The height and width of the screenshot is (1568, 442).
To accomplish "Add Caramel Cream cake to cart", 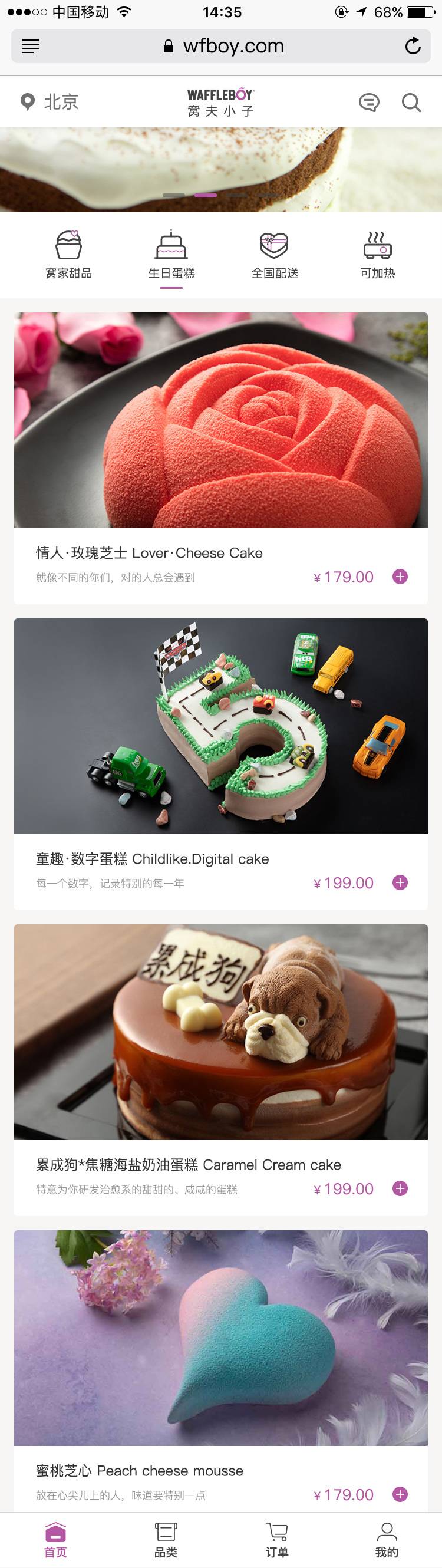I will point(400,1188).
